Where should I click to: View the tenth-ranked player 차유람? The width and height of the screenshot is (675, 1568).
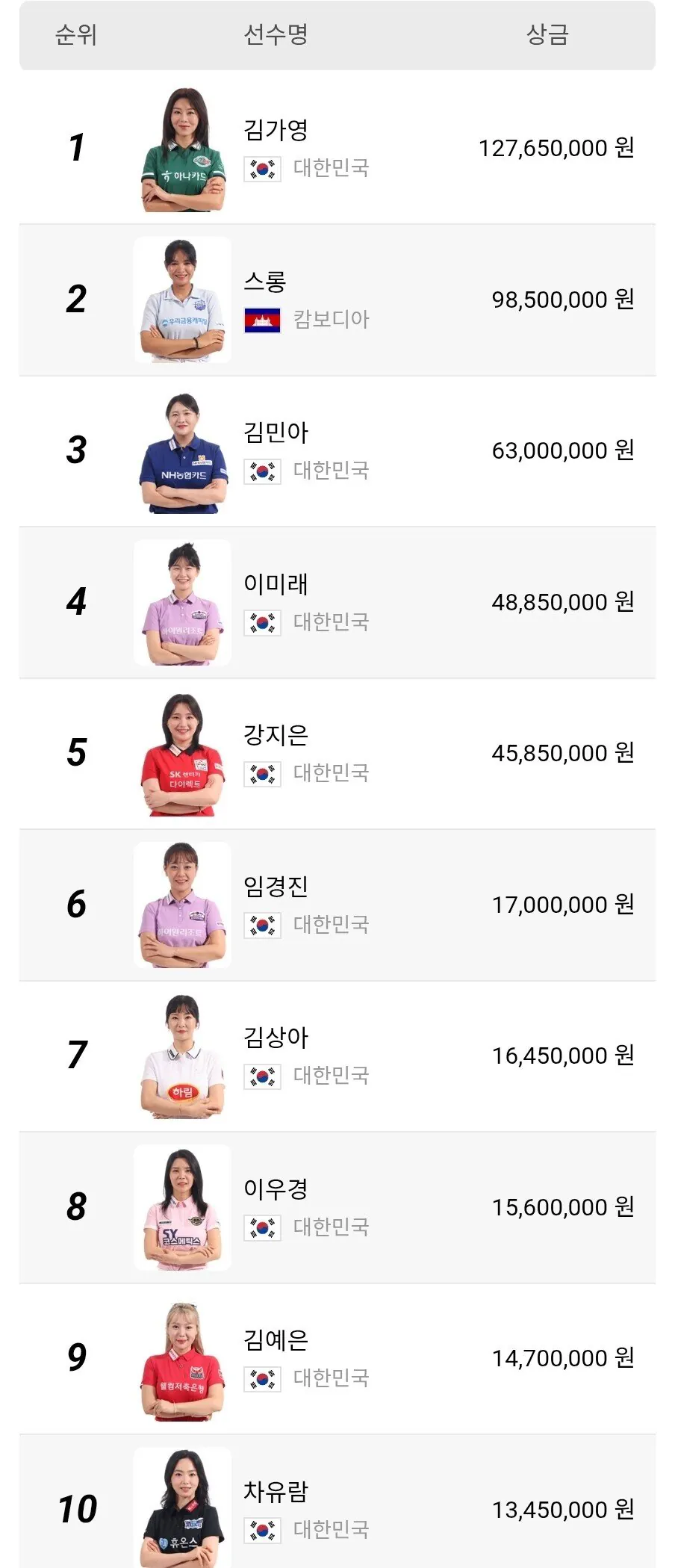(276, 1493)
